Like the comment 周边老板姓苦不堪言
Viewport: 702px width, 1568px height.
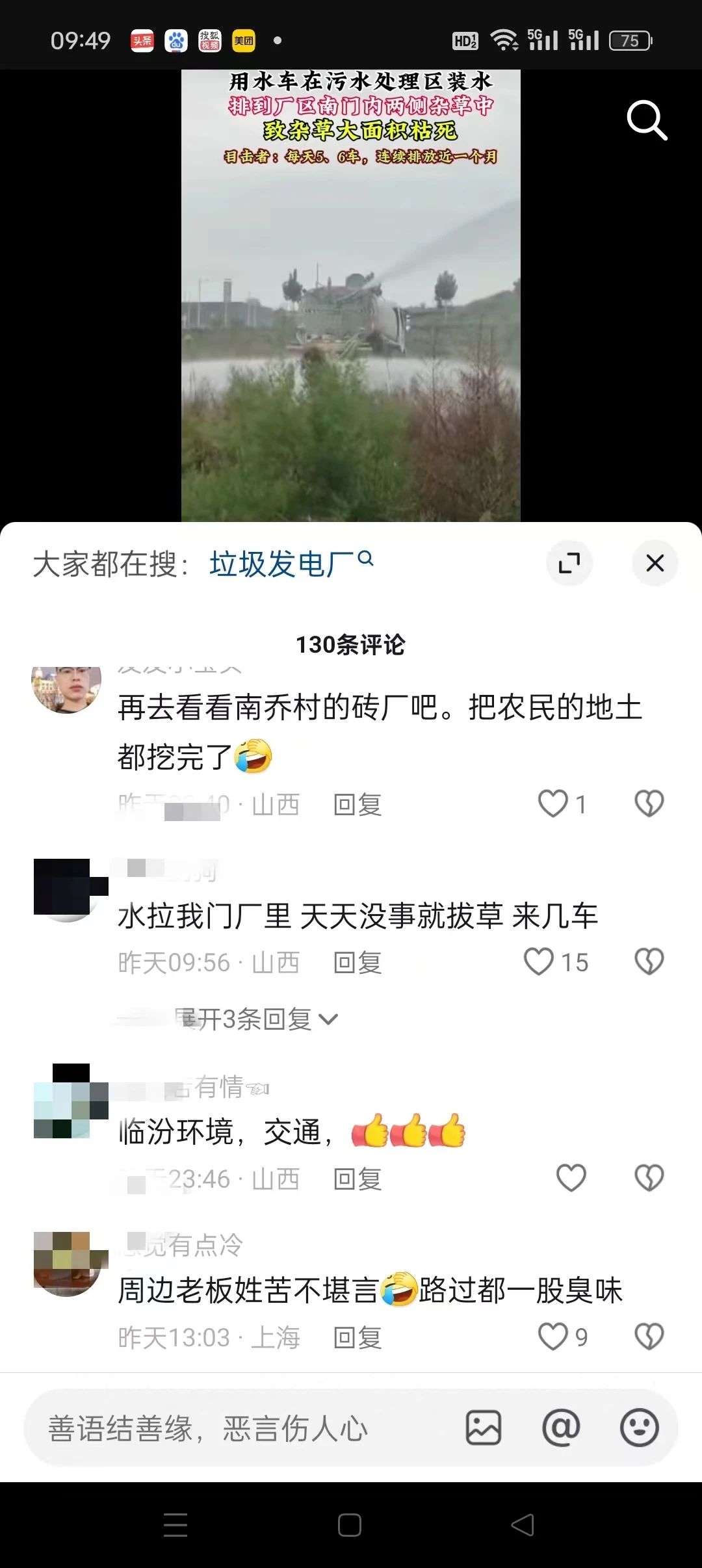[553, 1337]
